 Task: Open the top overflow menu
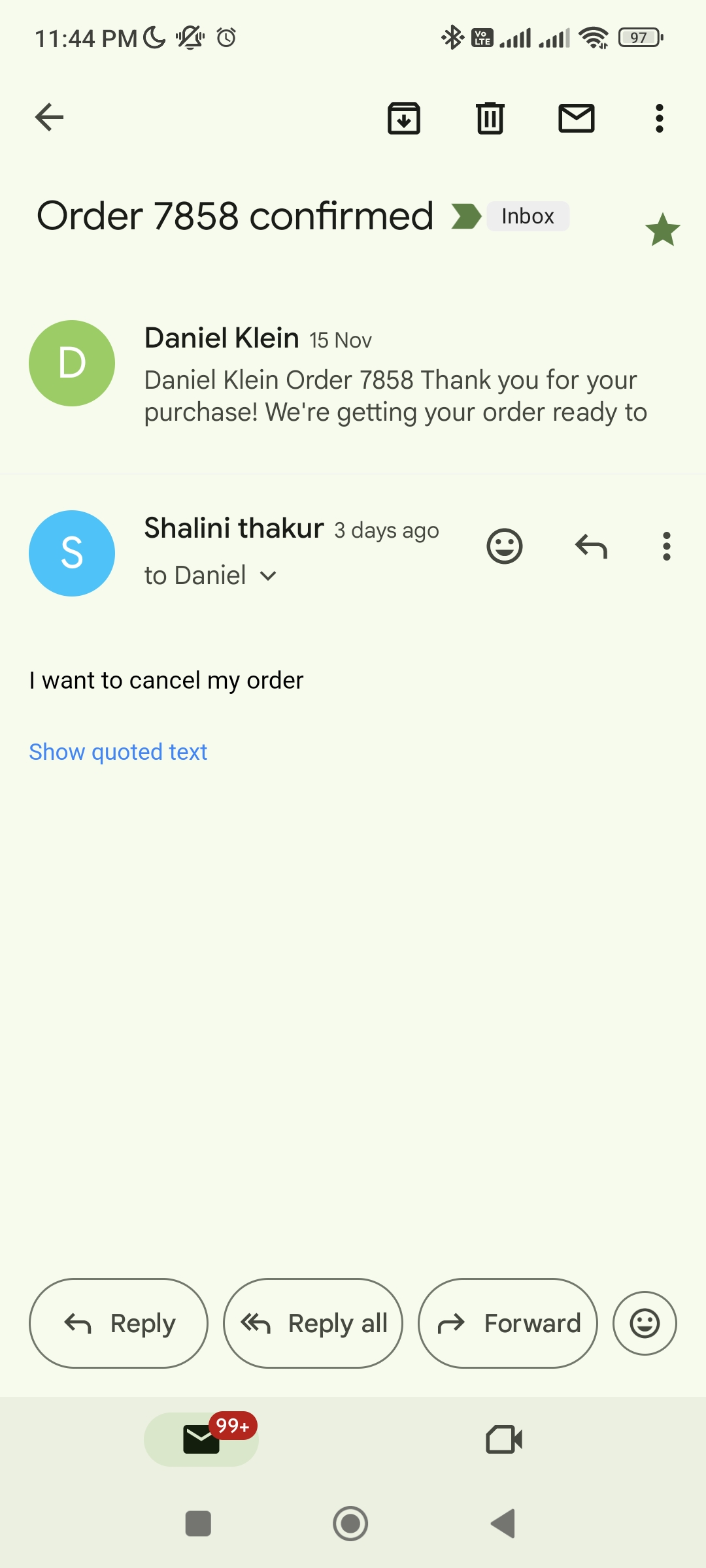659,118
